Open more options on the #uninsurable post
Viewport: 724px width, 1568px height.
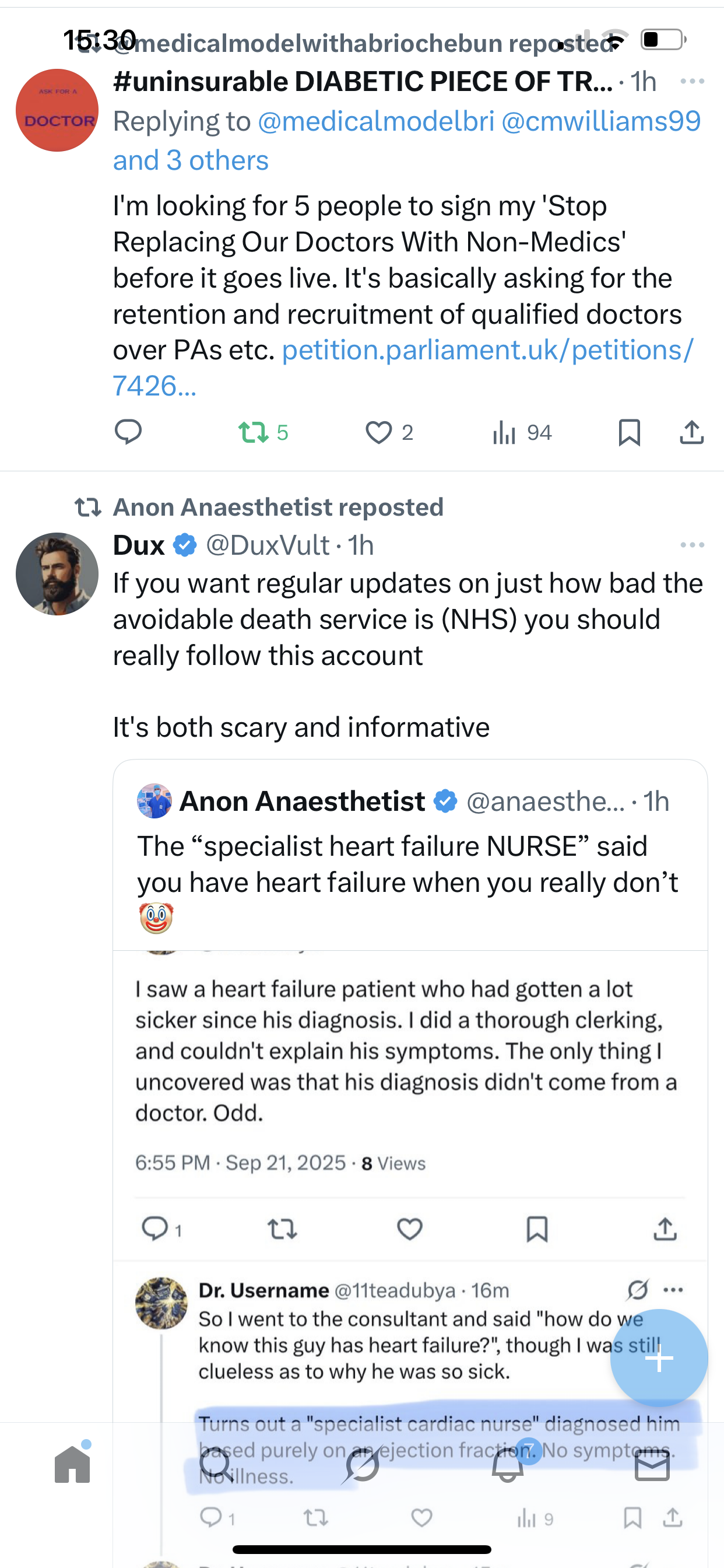(692, 81)
